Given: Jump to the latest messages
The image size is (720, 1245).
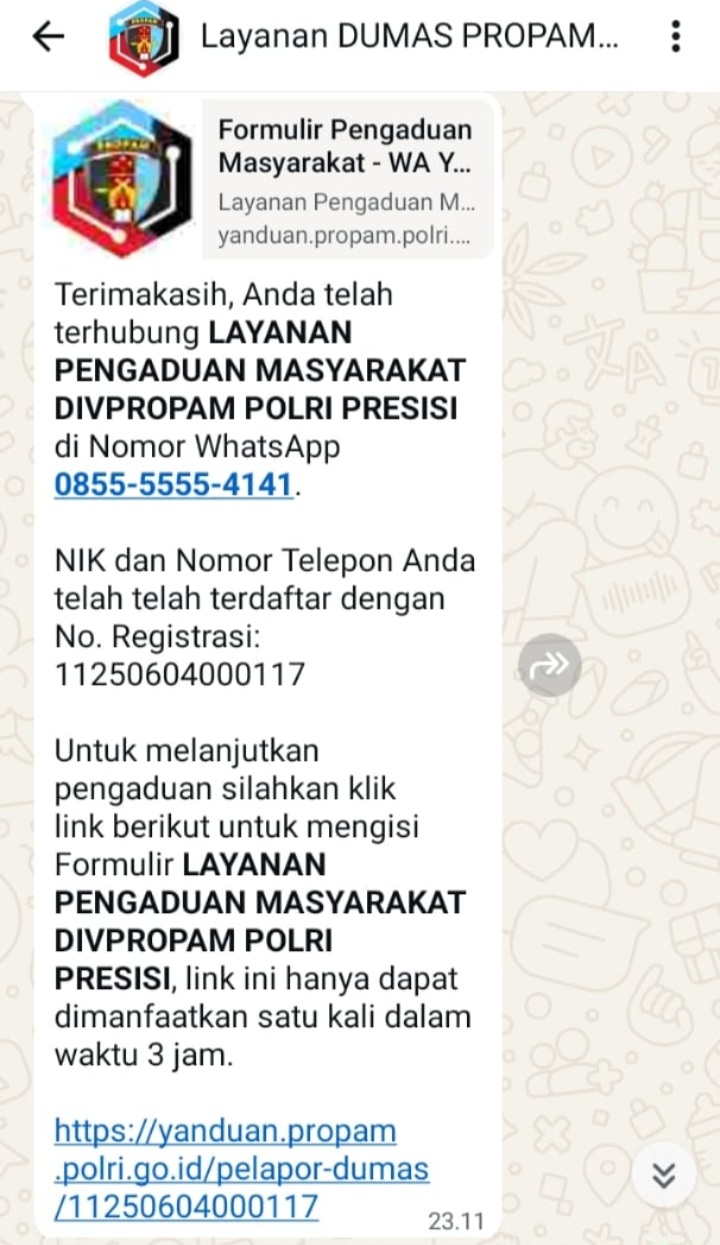Looking at the screenshot, I should [x=664, y=1176].
